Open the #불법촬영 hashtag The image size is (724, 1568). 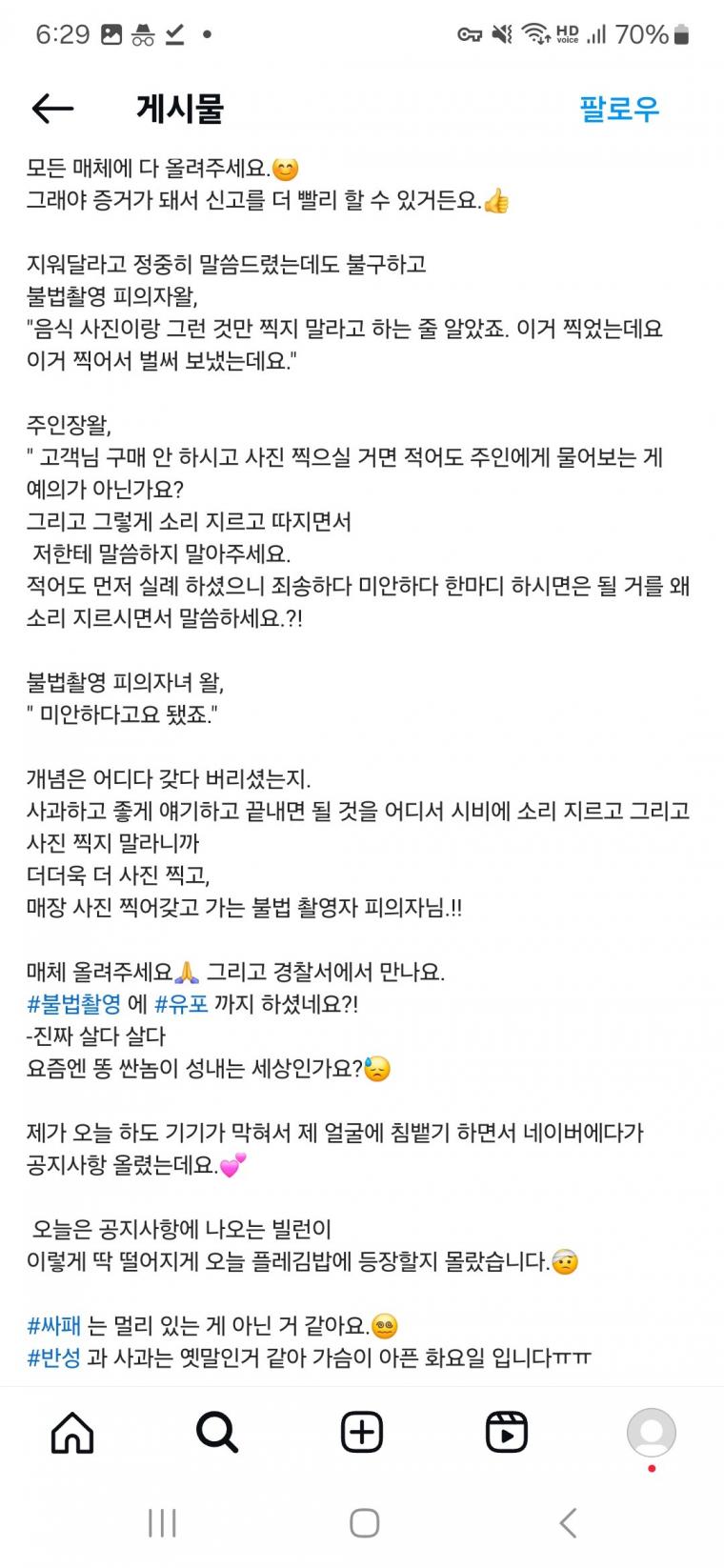click(74, 1003)
